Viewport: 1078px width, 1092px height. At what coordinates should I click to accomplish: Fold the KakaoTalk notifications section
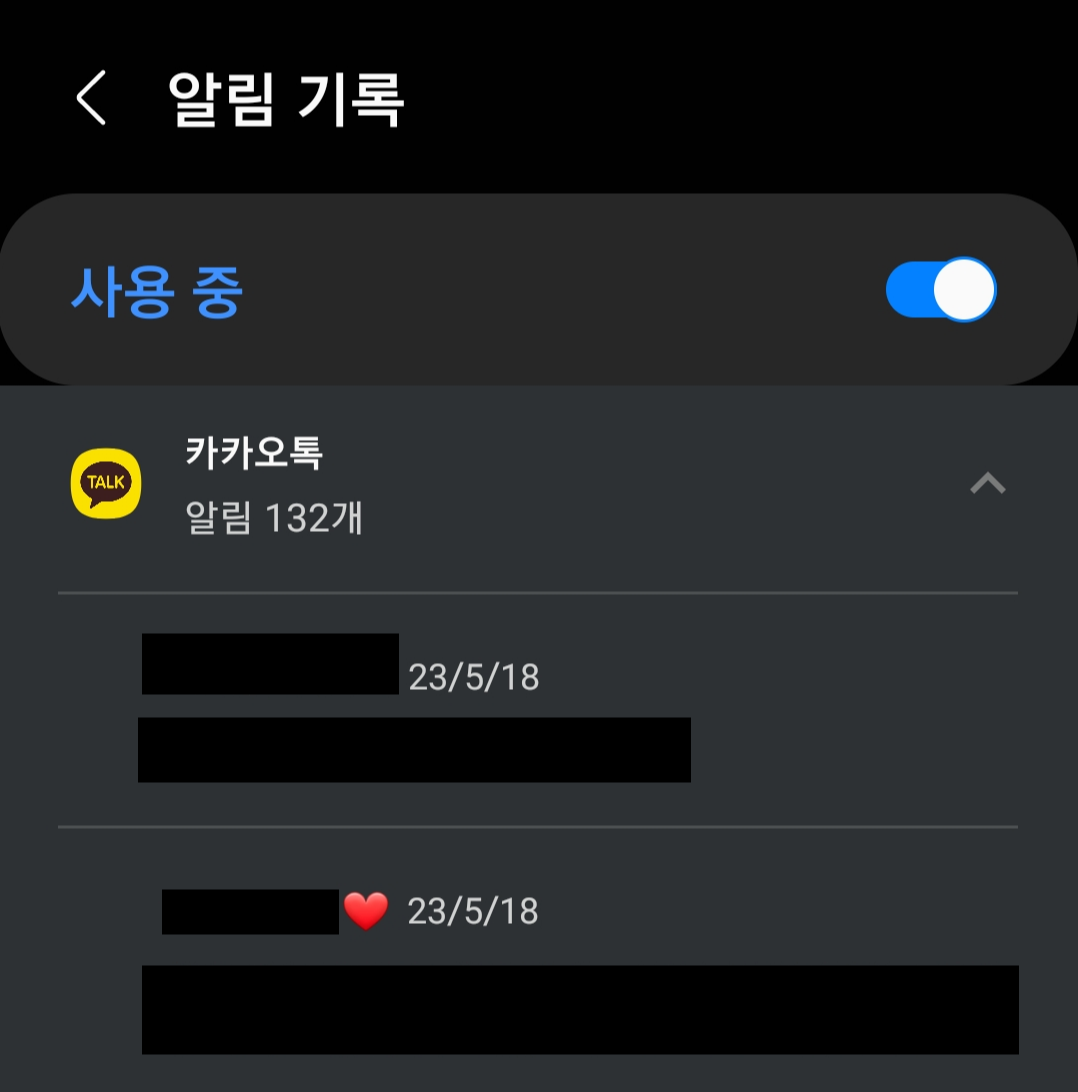(988, 484)
